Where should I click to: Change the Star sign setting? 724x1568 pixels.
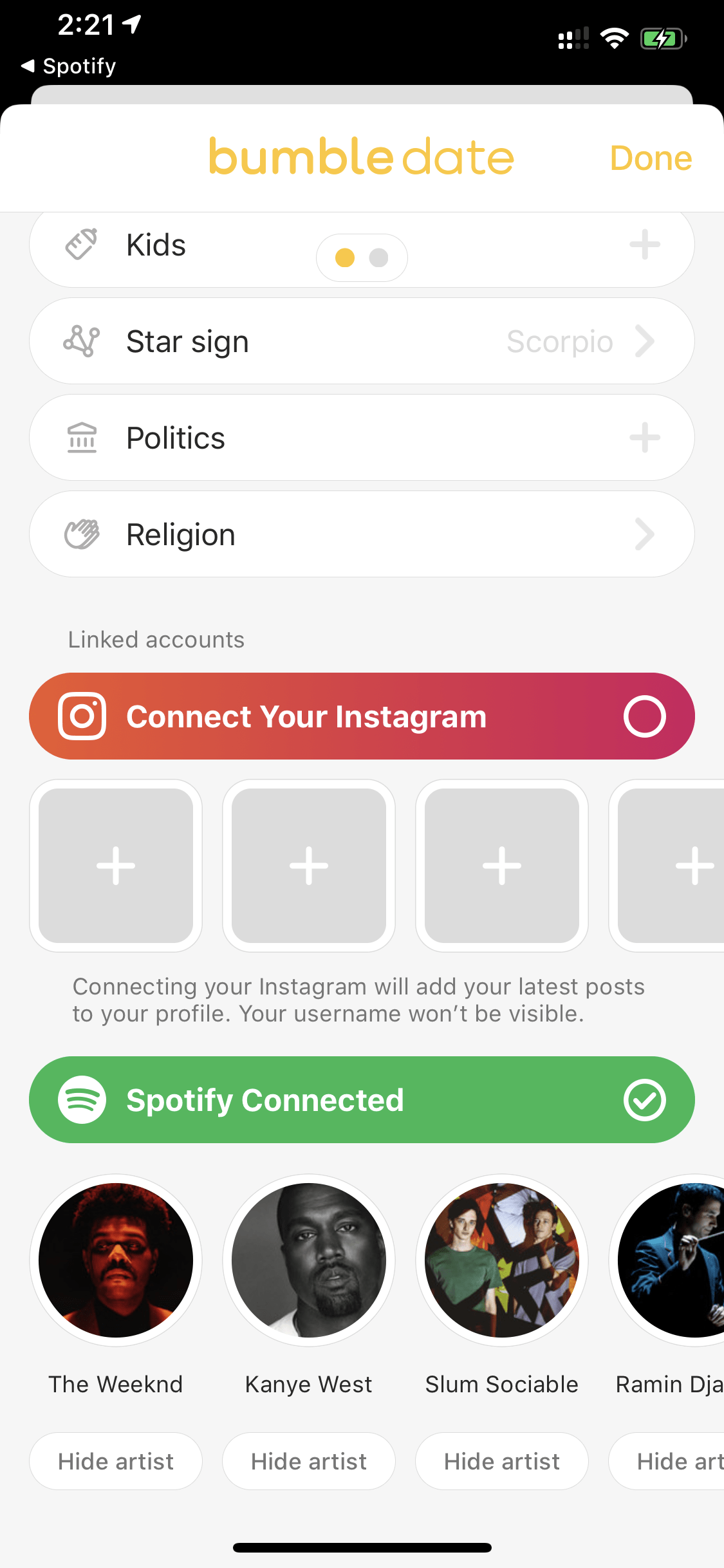click(x=361, y=341)
